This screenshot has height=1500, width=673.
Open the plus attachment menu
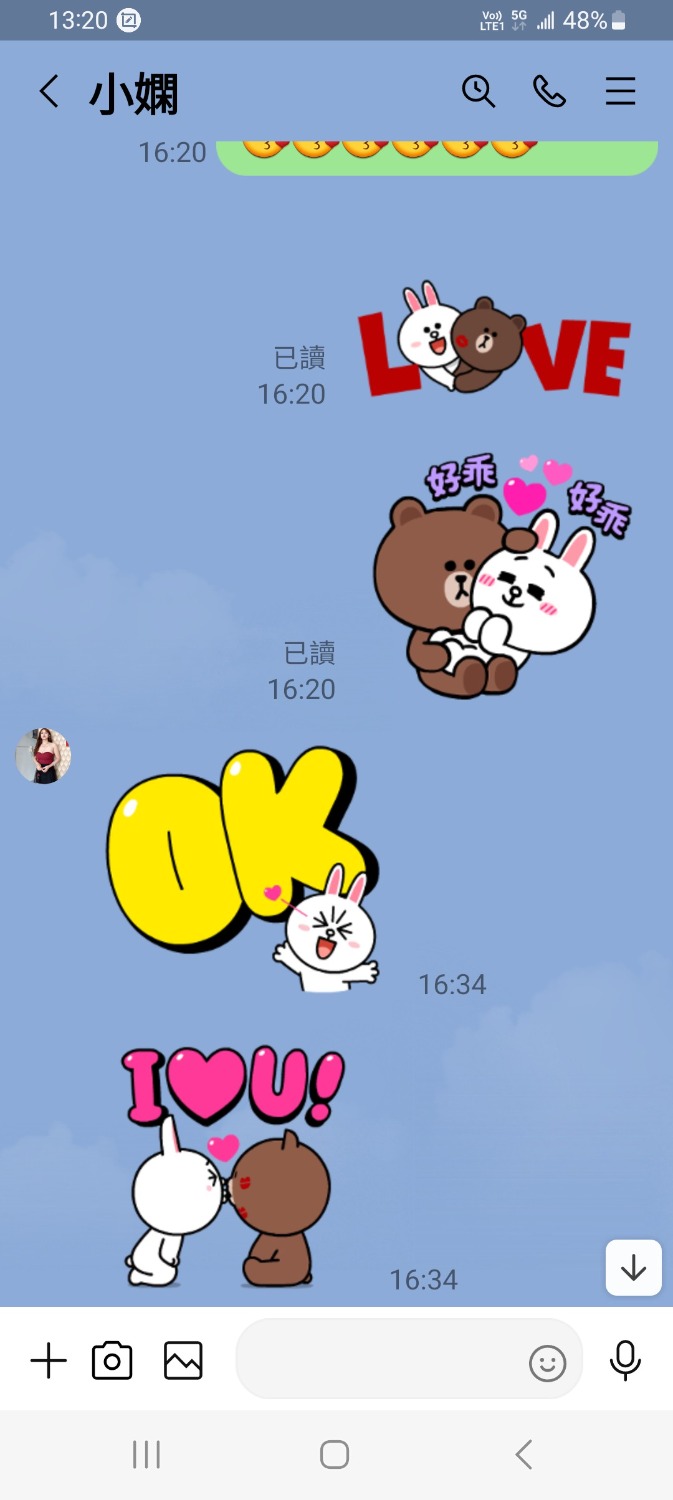tap(48, 1361)
